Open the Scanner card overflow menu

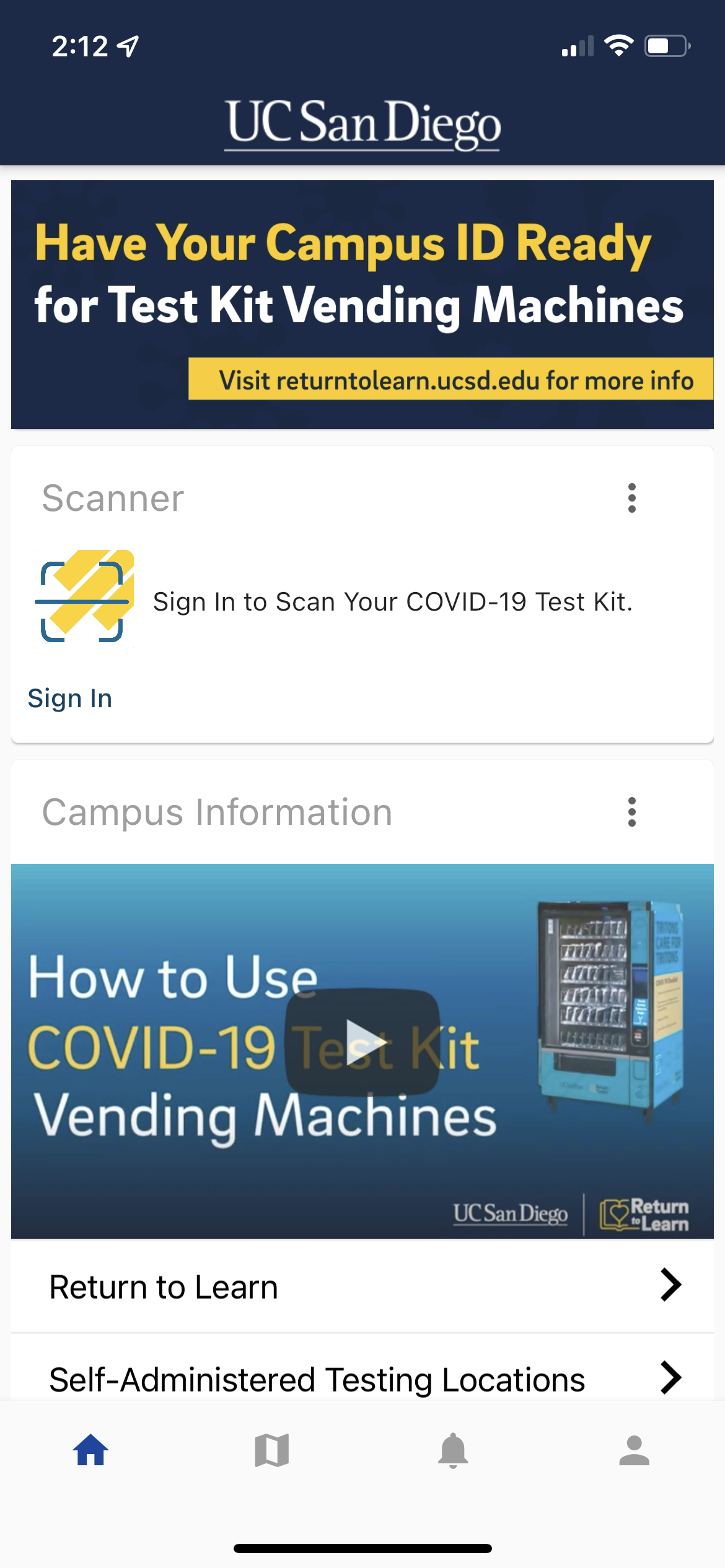tap(631, 498)
